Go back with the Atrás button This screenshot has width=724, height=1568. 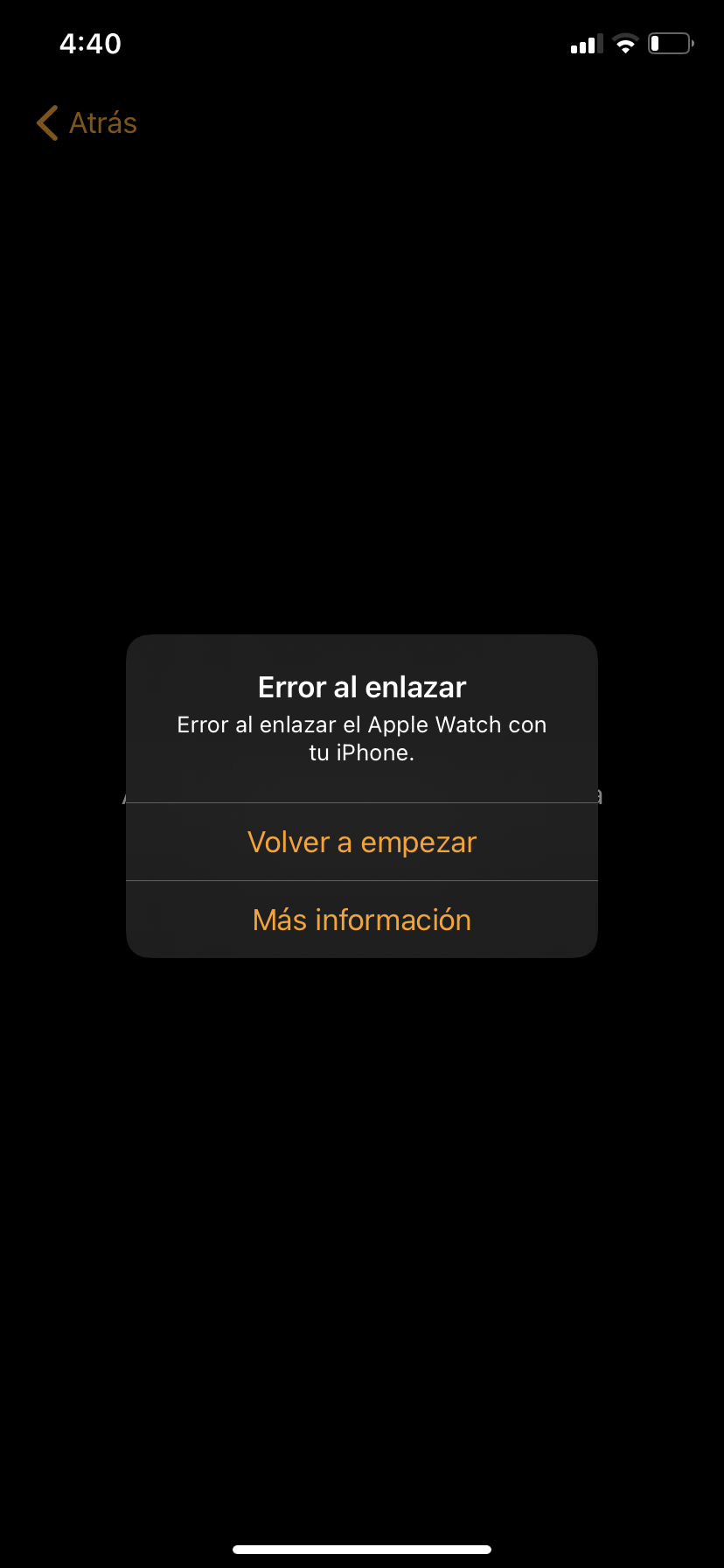[87, 122]
